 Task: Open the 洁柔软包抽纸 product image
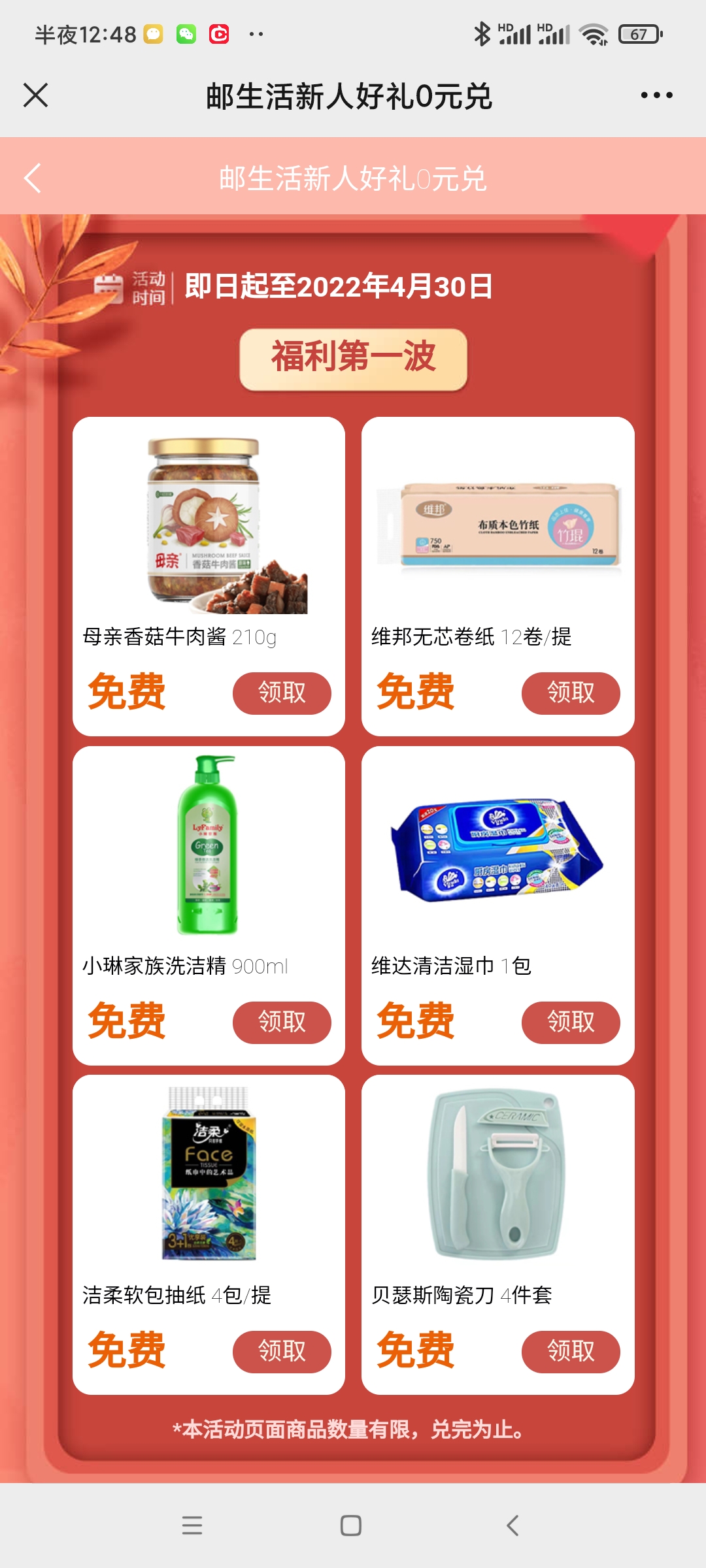(208, 1173)
